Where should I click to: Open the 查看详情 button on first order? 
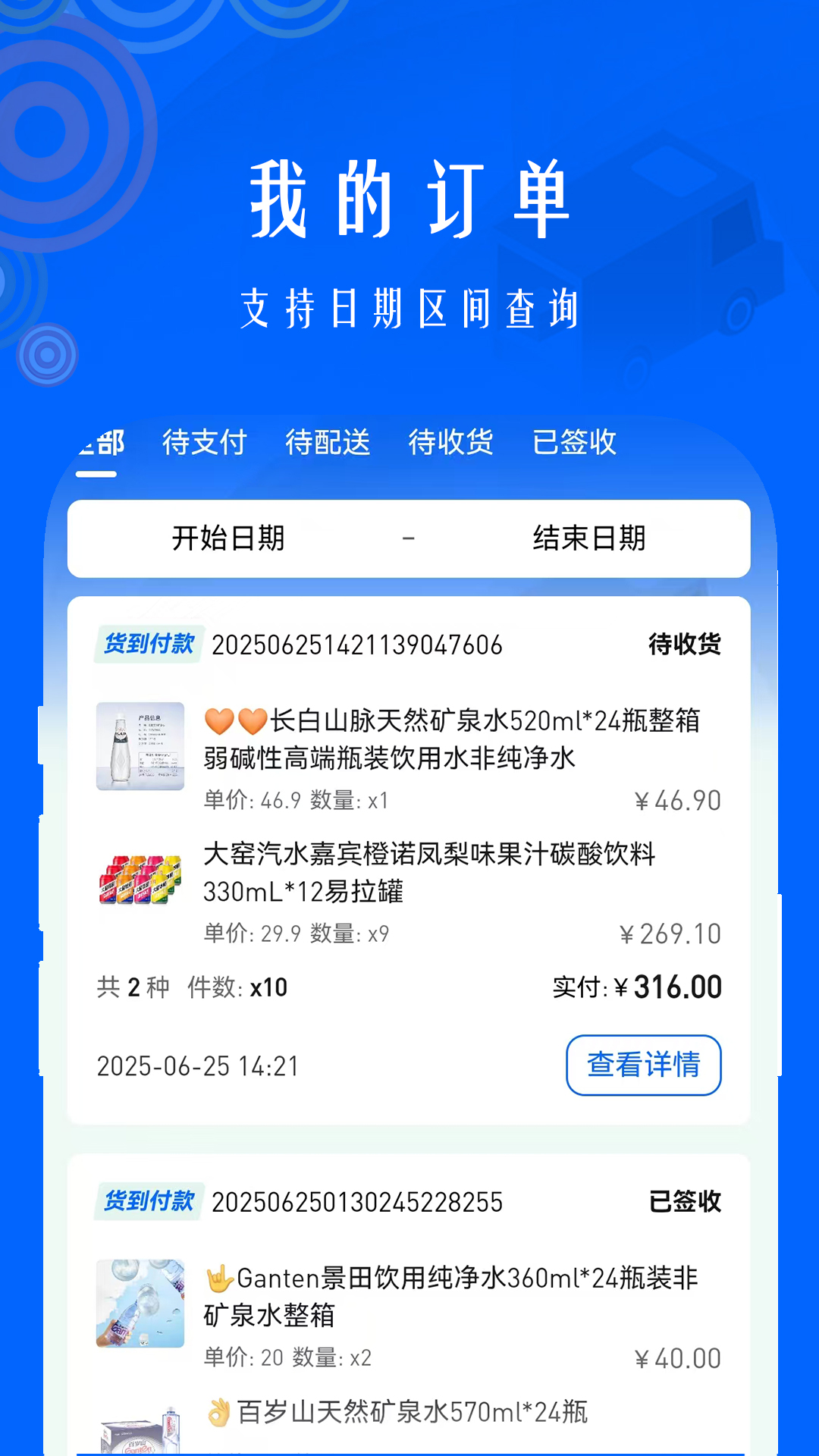click(x=643, y=1065)
